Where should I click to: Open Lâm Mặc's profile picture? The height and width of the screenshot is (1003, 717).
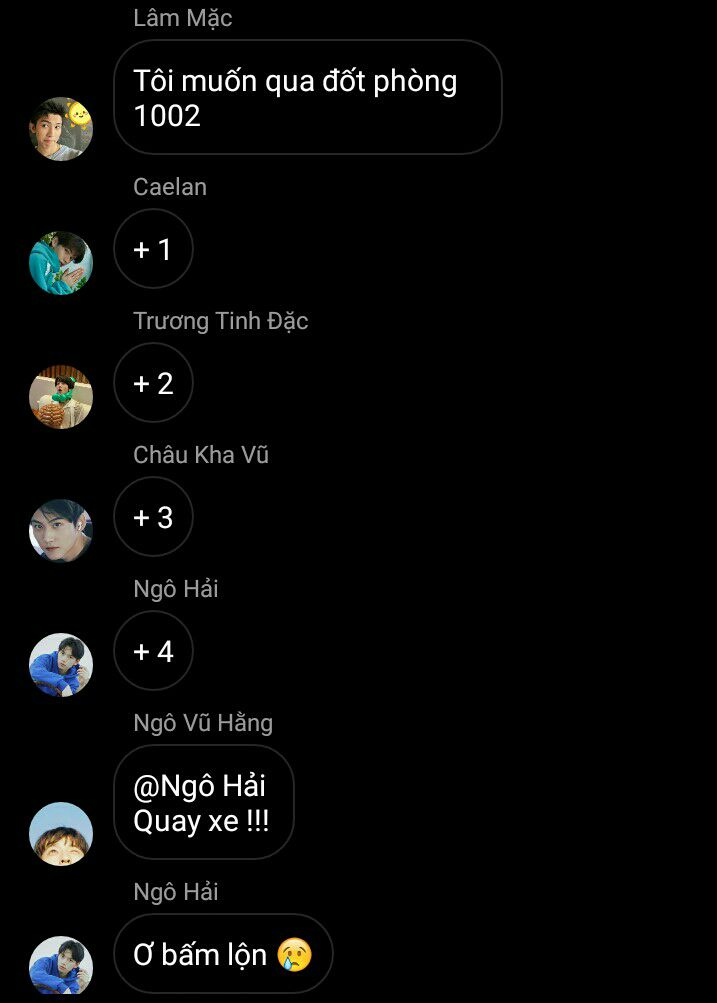pos(61,129)
